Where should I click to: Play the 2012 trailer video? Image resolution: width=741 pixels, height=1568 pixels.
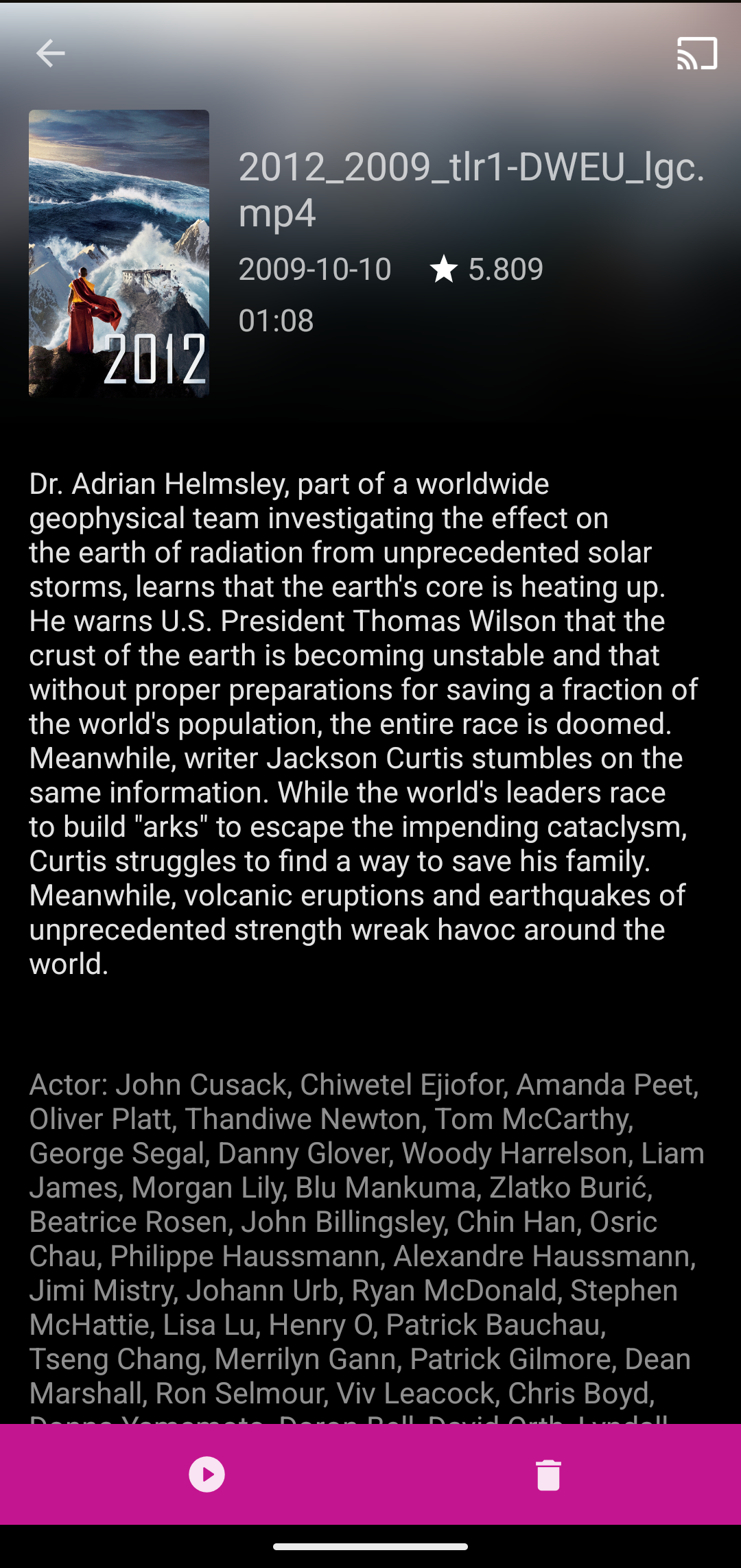(207, 1474)
